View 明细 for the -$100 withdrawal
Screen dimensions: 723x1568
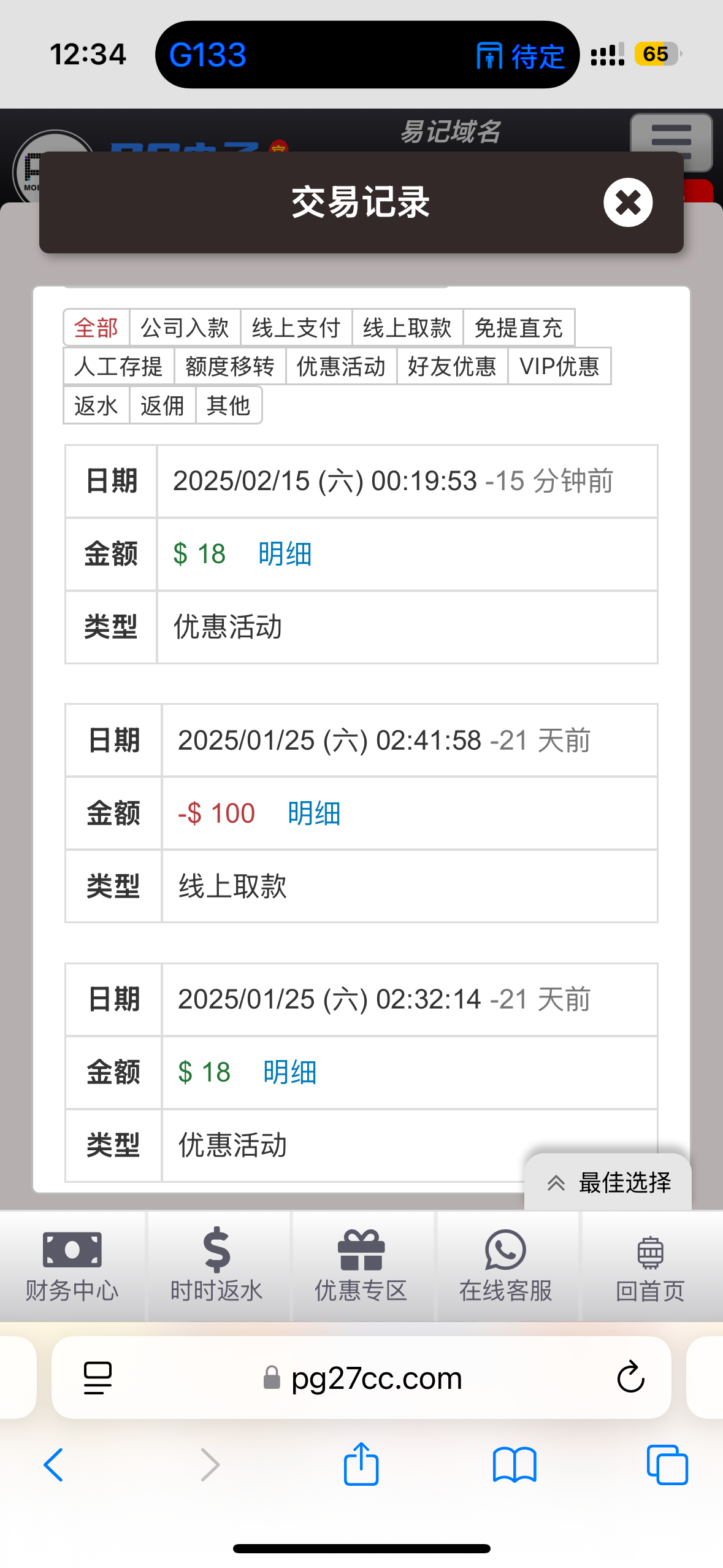[x=314, y=813]
